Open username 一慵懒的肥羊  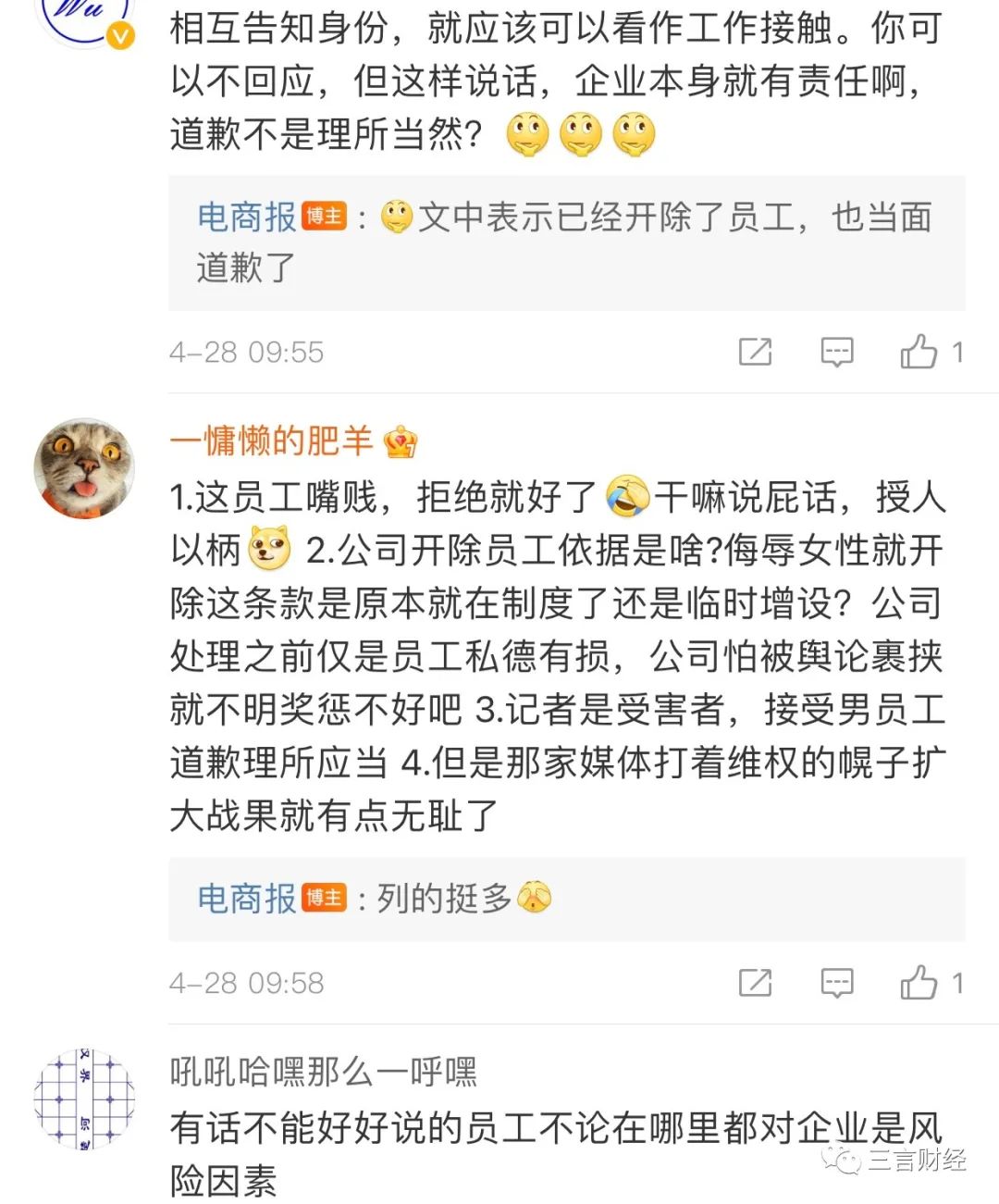click(x=271, y=441)
